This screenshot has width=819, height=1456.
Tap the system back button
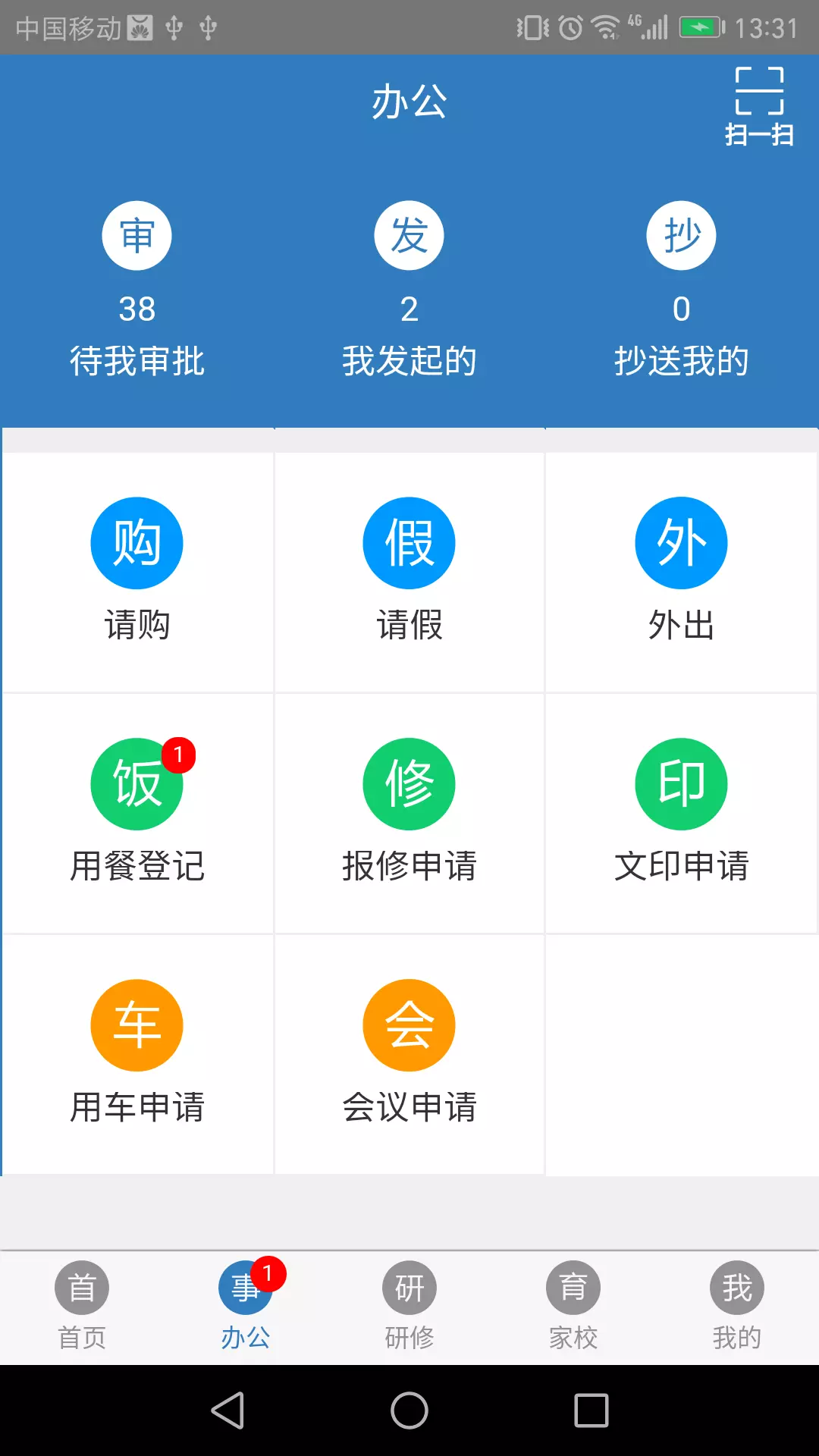point(227,1410)
